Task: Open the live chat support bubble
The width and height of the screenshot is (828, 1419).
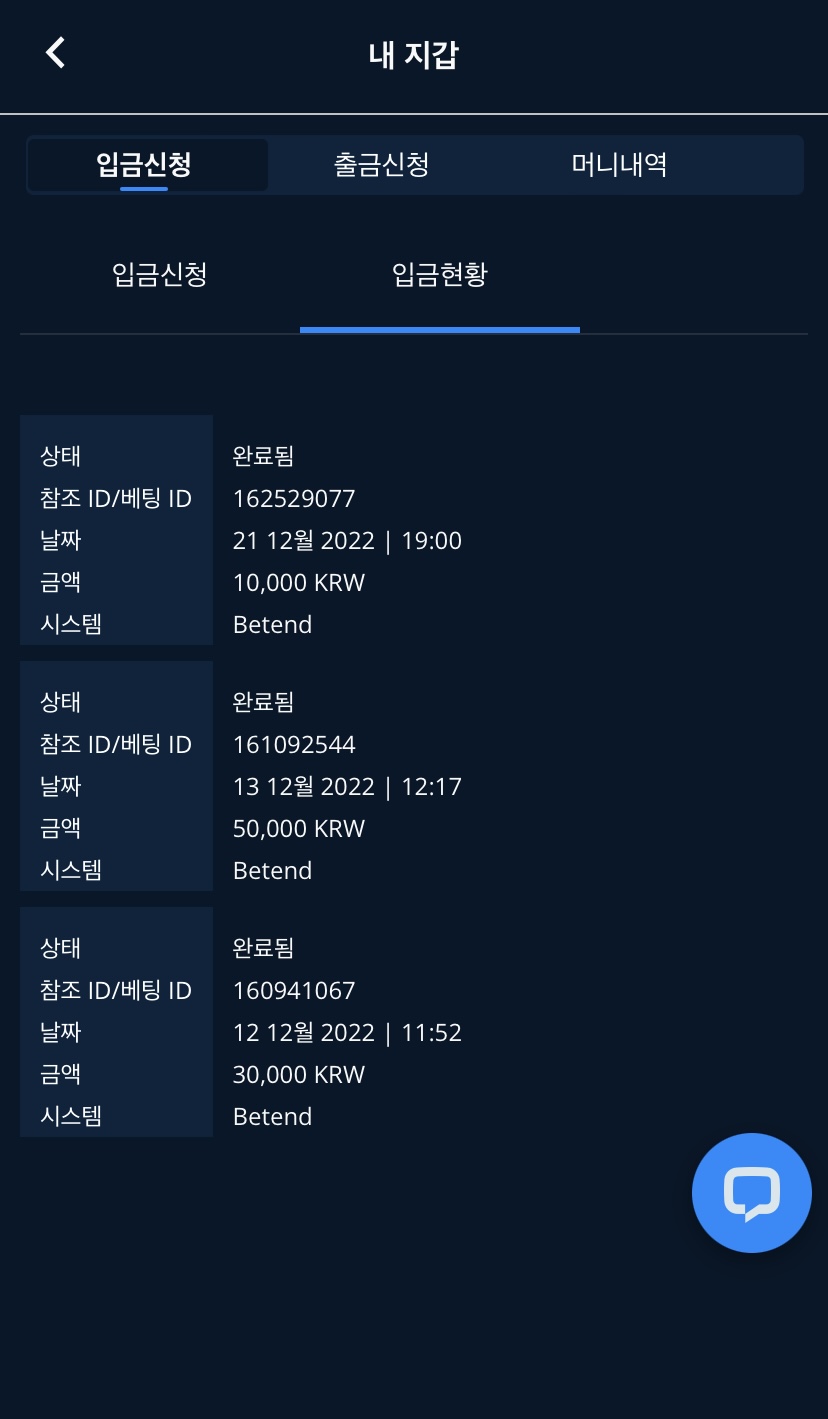Action: pyautogui.click(x=751, y=1192)
